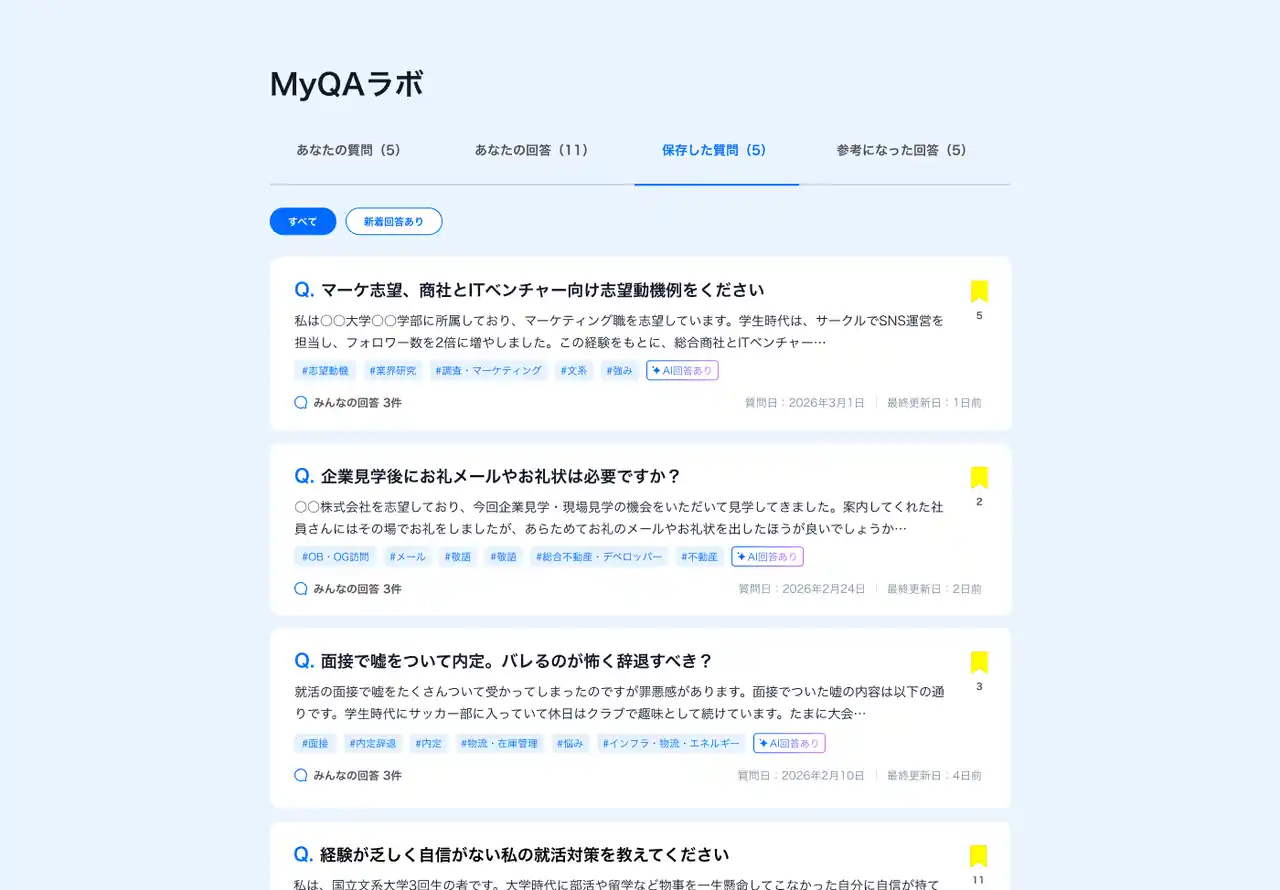Remove bookmark on the マーケ志望 question
1280x890 pixels.
[x=979, y=291]
